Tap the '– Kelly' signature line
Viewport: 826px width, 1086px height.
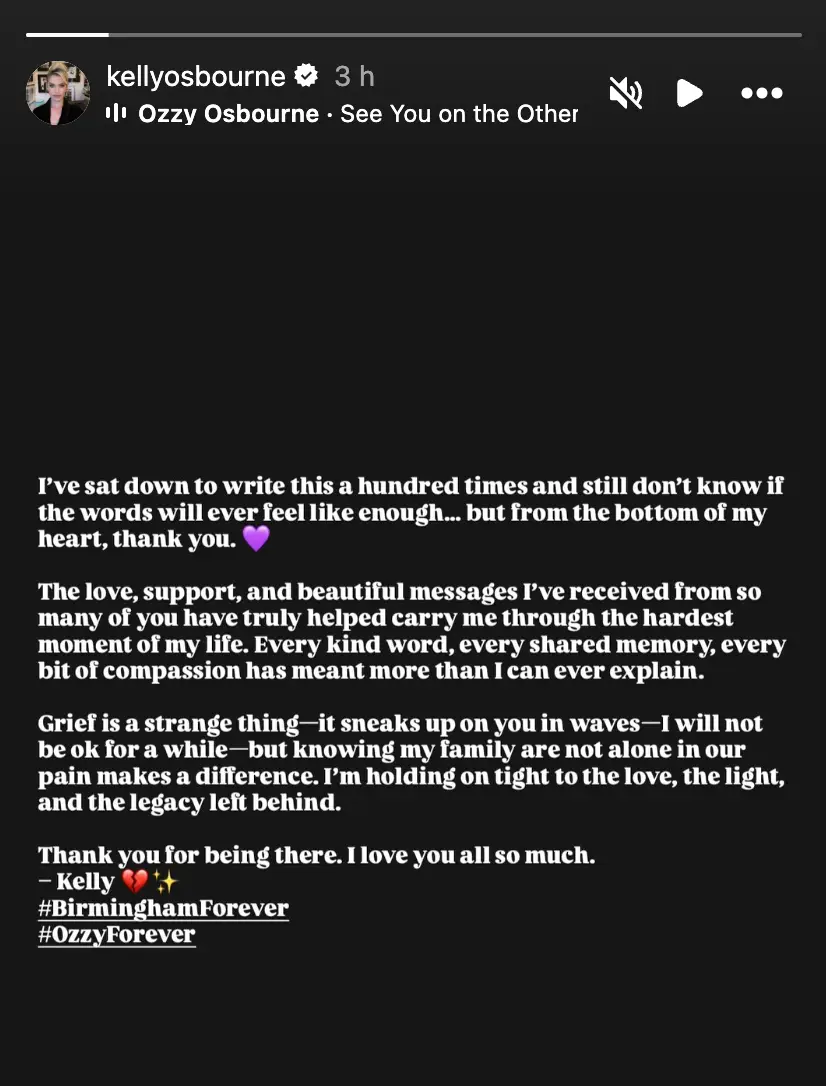tap(78, 881)
